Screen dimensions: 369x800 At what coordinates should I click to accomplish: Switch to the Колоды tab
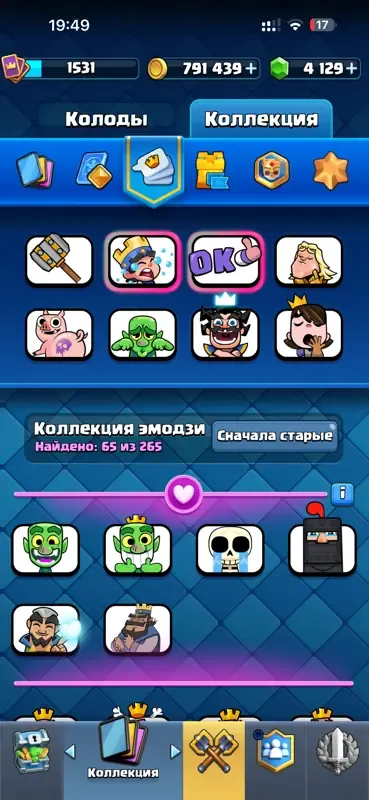click(x=106, y=119)
